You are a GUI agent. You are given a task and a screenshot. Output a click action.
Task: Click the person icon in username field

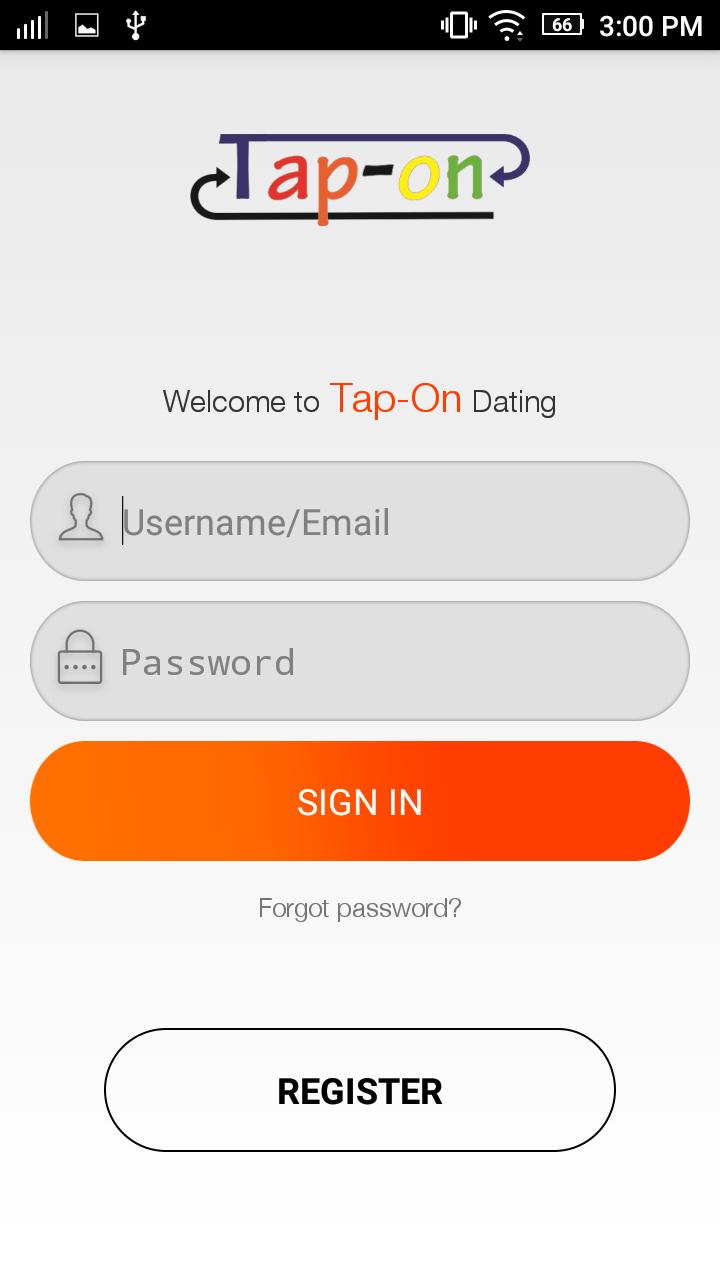click(80, 519)
